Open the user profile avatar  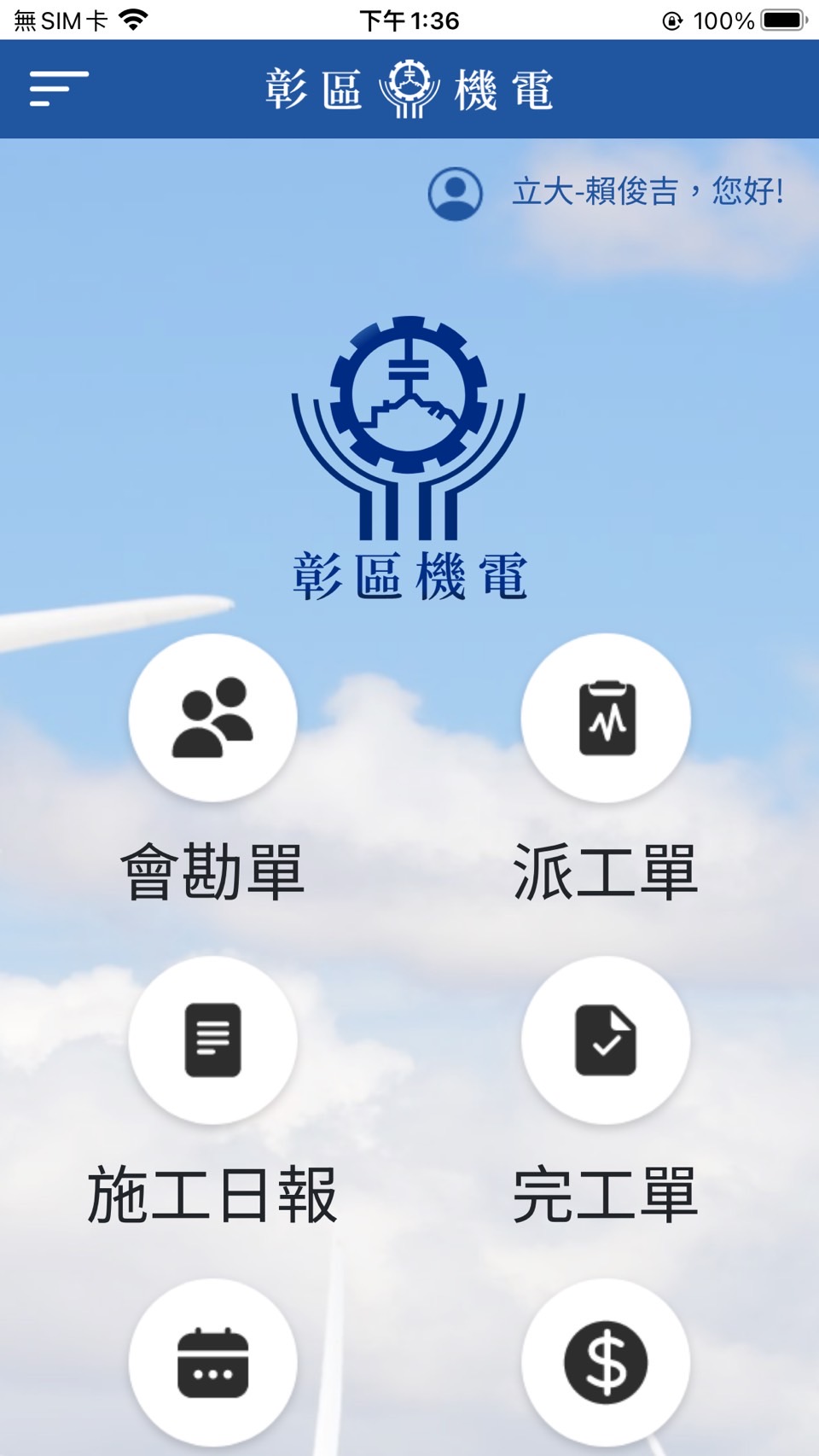tap(455, 194)
